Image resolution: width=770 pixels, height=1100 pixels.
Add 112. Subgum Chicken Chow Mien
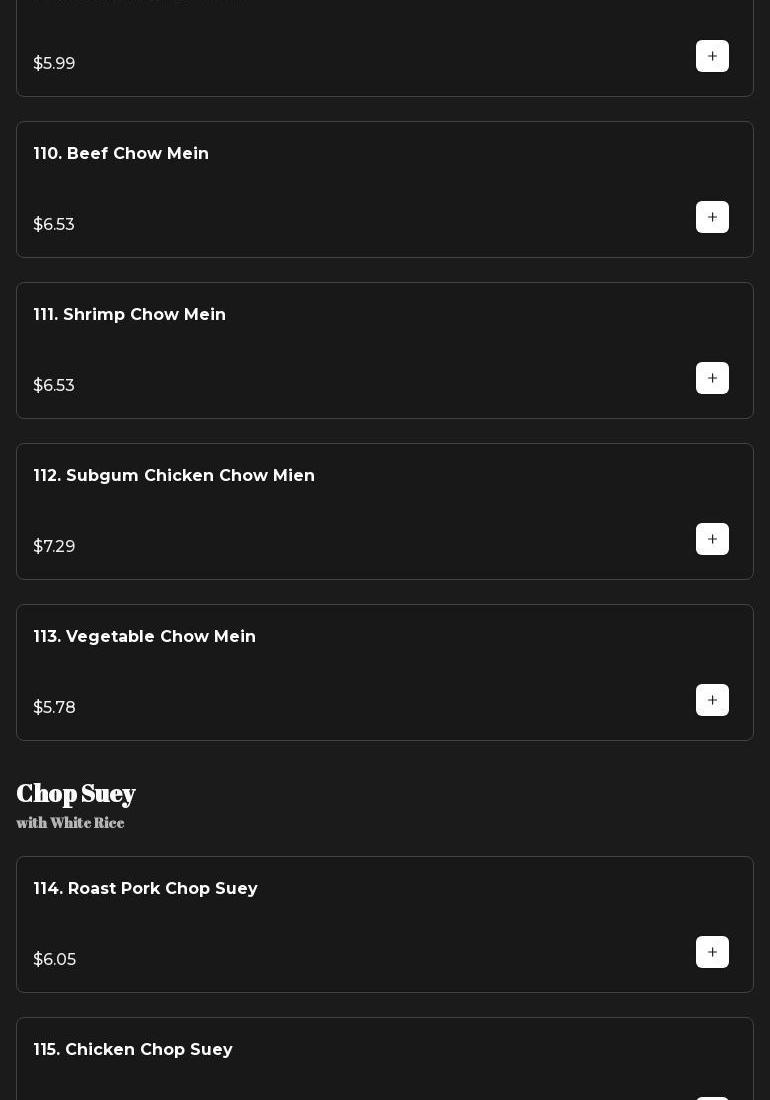click(712, 539)
